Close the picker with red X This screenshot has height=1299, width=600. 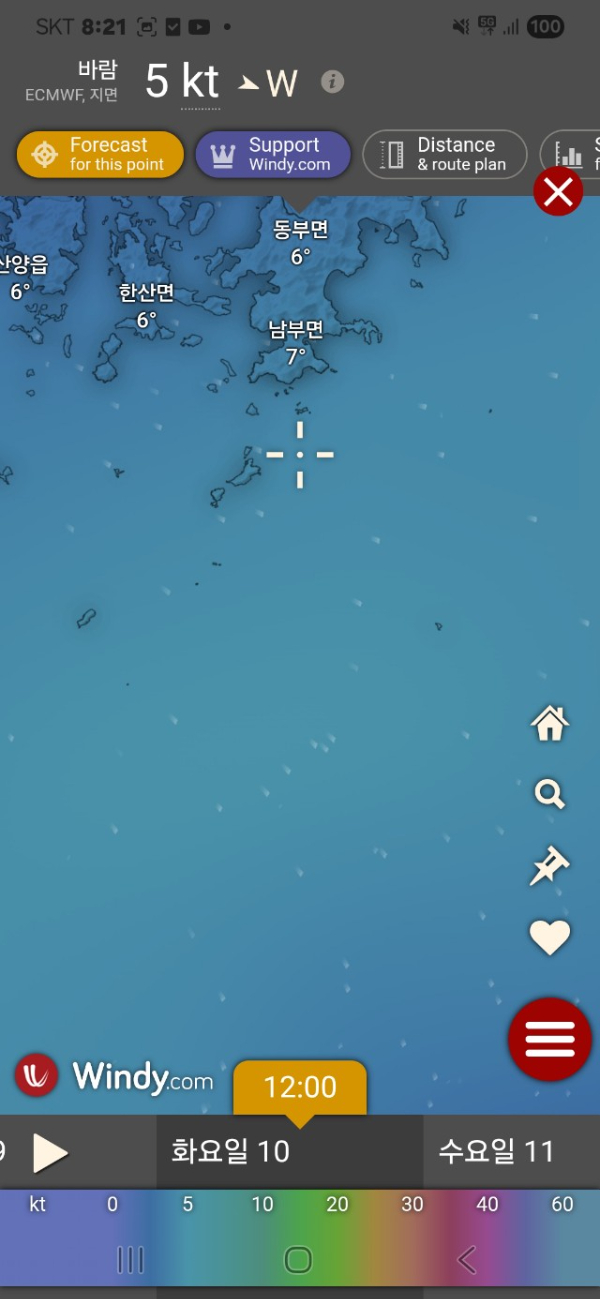coord(558,191)
